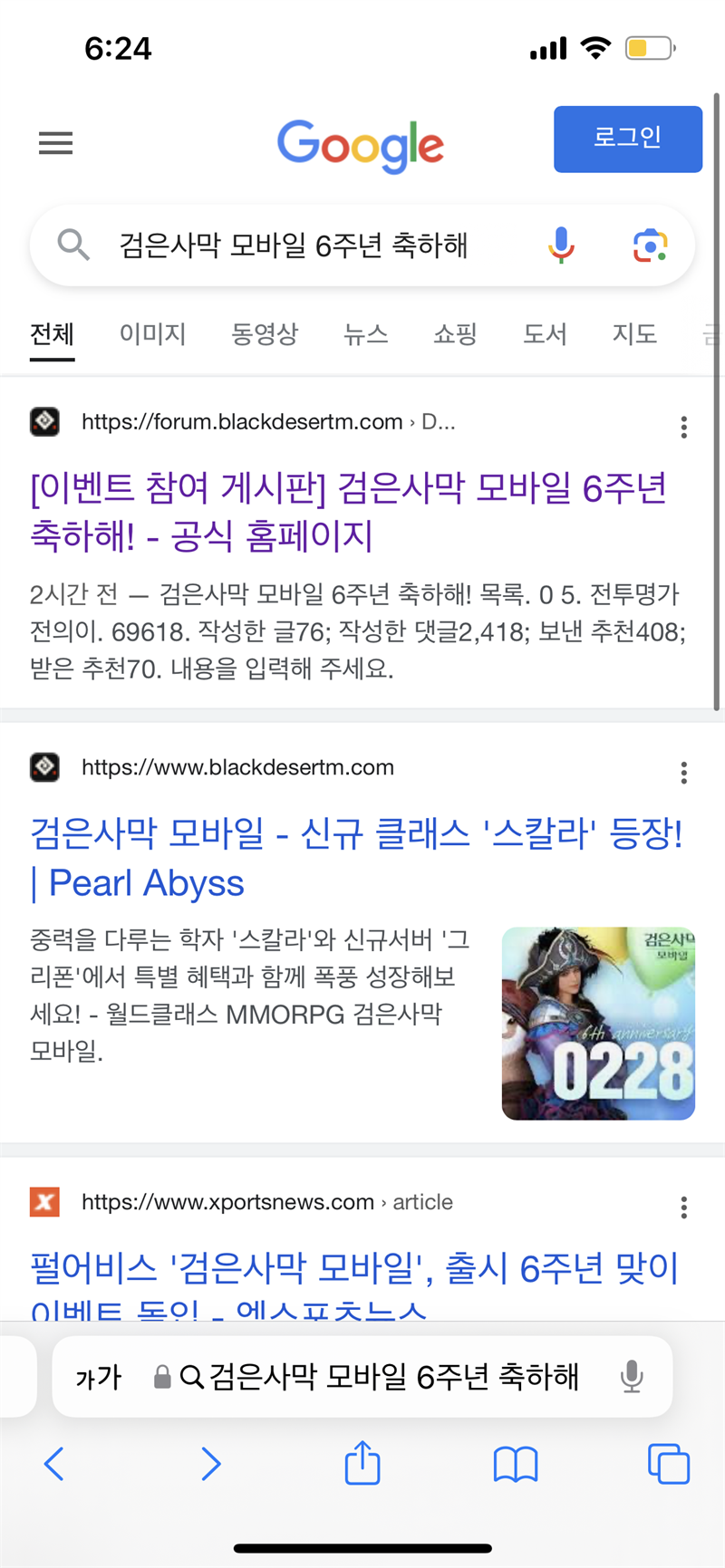This screenshot has height=1568, width=725.
Task: Switch to the 동영상 tab
Action: click(264, 334)
